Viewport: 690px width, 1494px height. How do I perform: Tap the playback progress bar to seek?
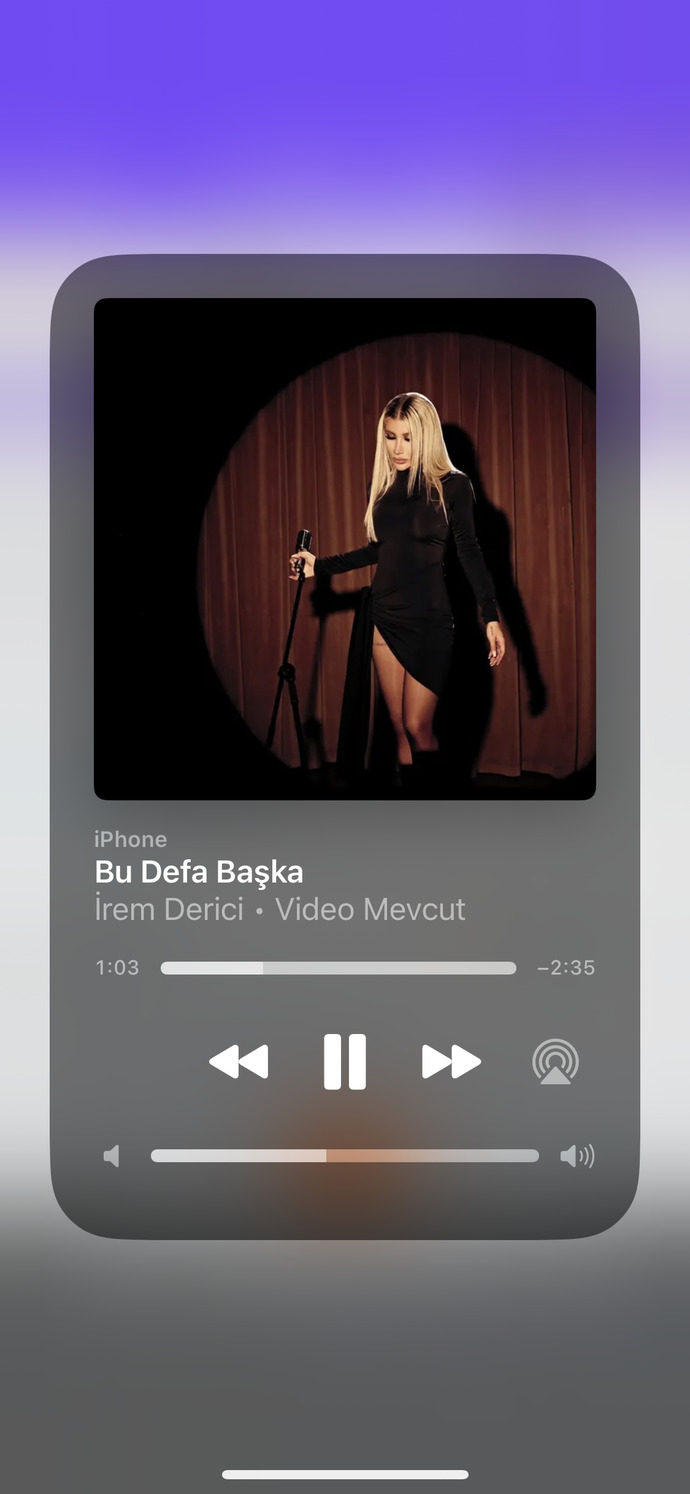click(x=338, y=968)
